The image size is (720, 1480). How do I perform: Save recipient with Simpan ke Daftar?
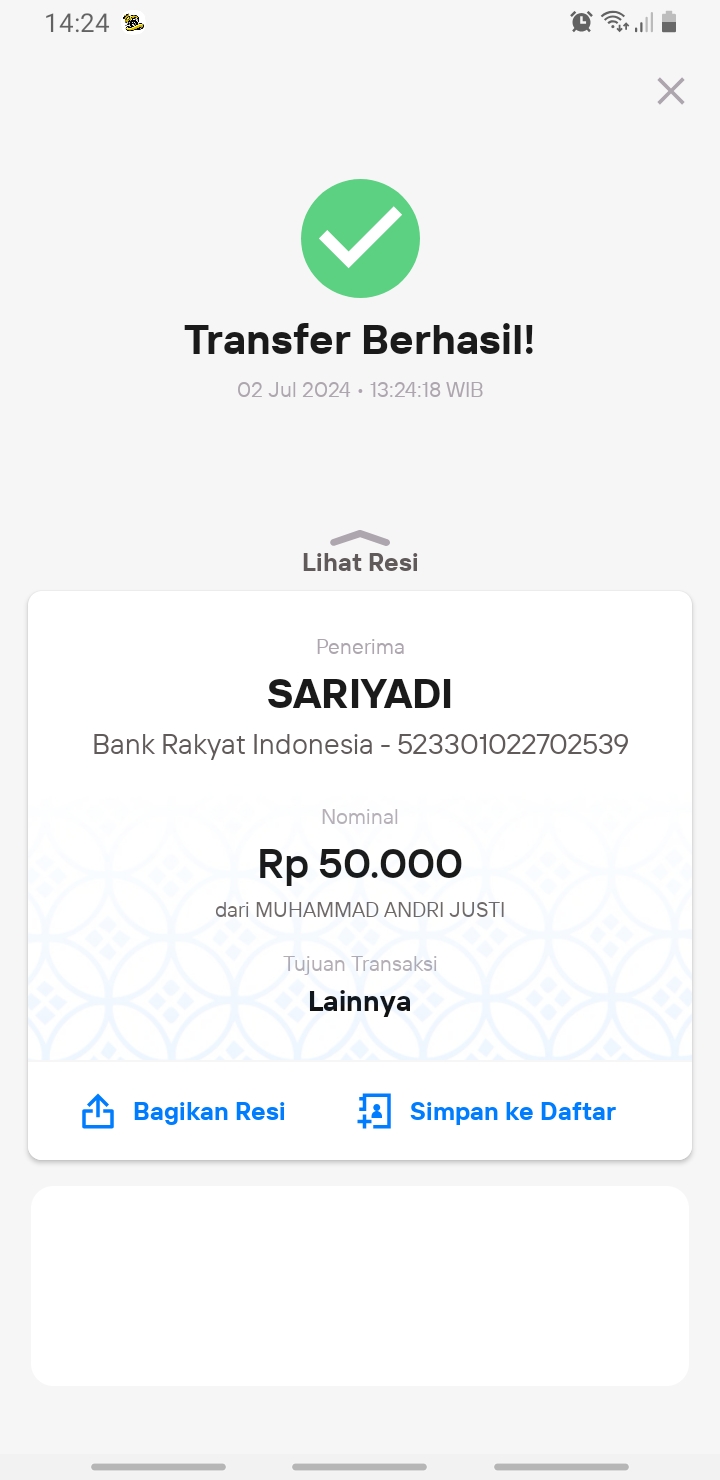pyautogui.click(x=486, y=1111)
